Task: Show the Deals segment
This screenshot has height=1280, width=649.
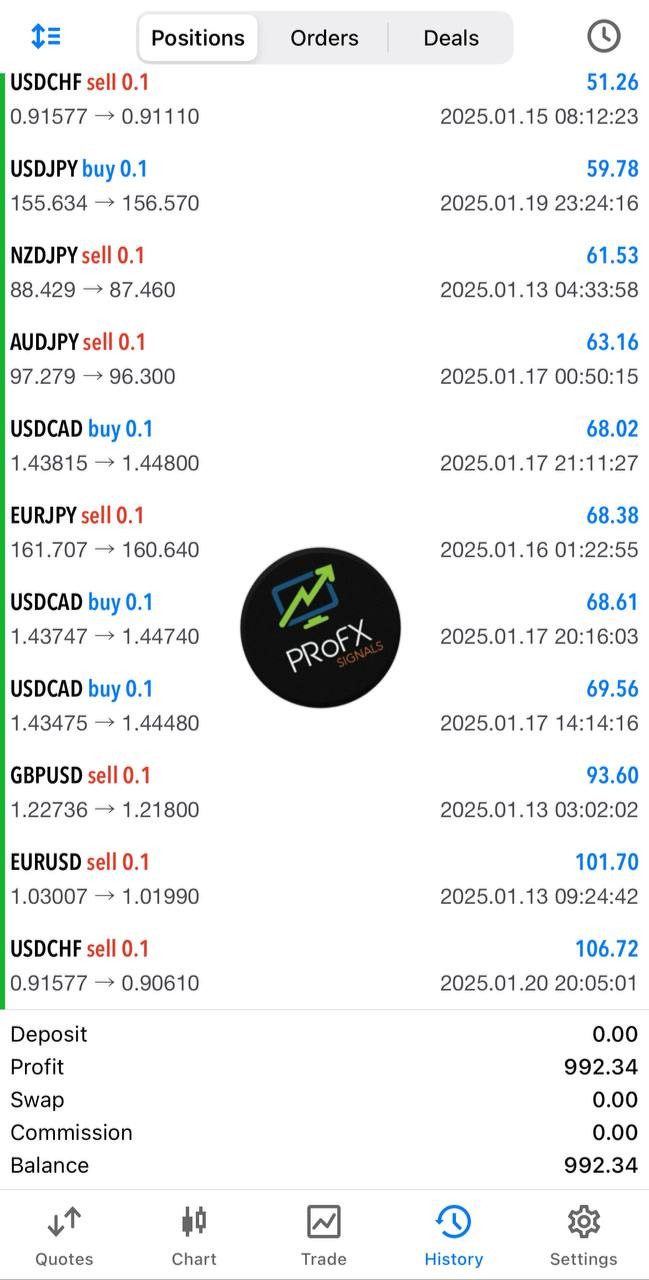Action: click(451, 38)
